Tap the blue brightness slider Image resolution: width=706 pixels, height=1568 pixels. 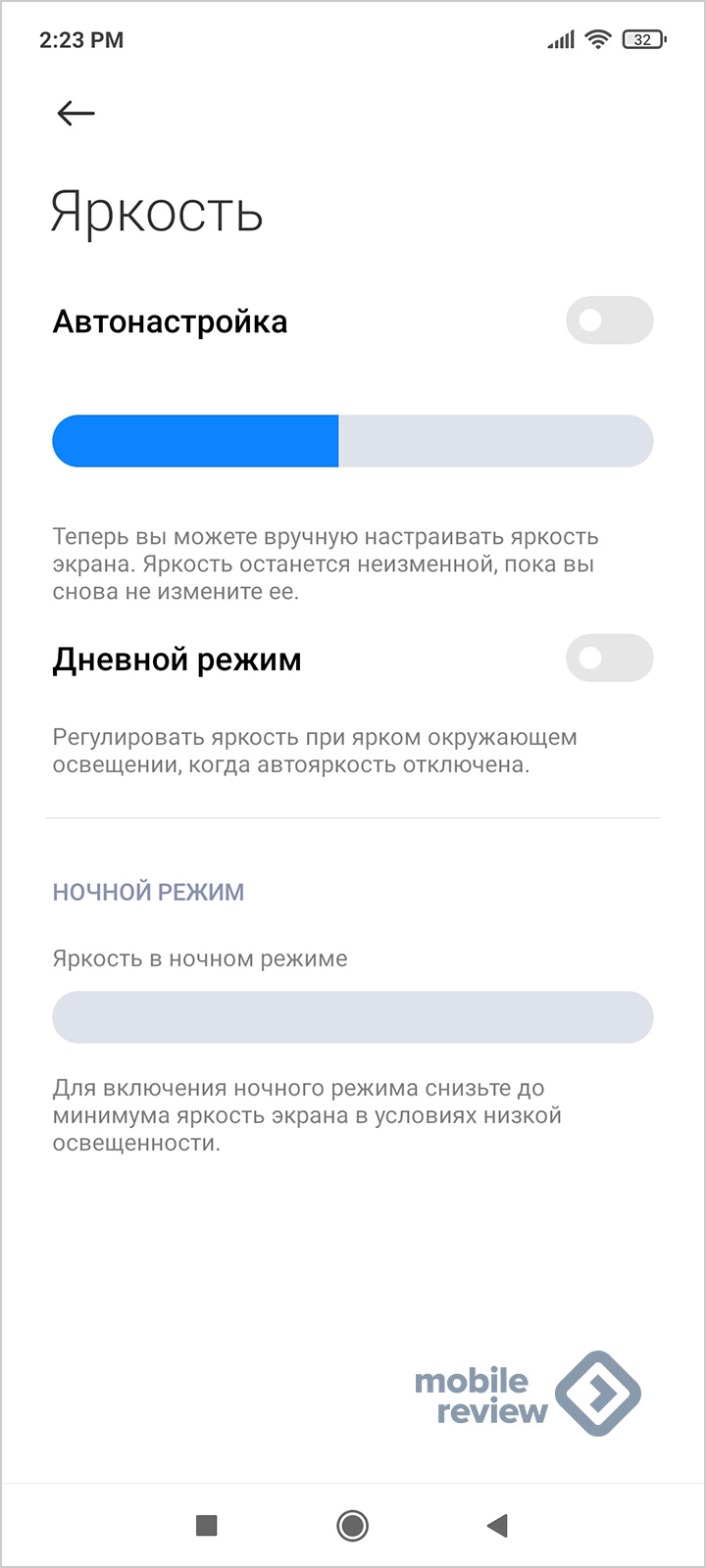point(352,441)
